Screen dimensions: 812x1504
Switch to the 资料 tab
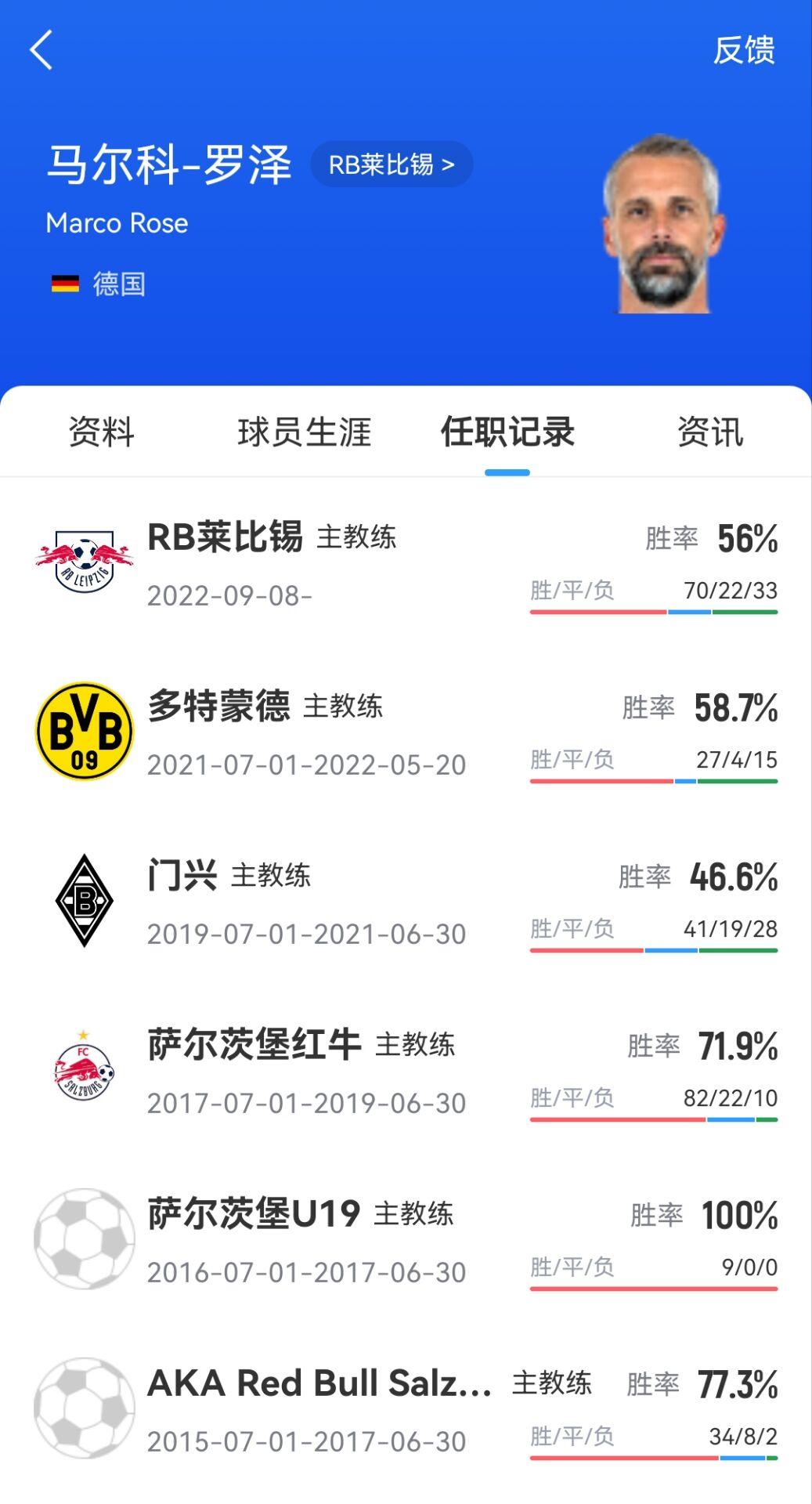103,432
